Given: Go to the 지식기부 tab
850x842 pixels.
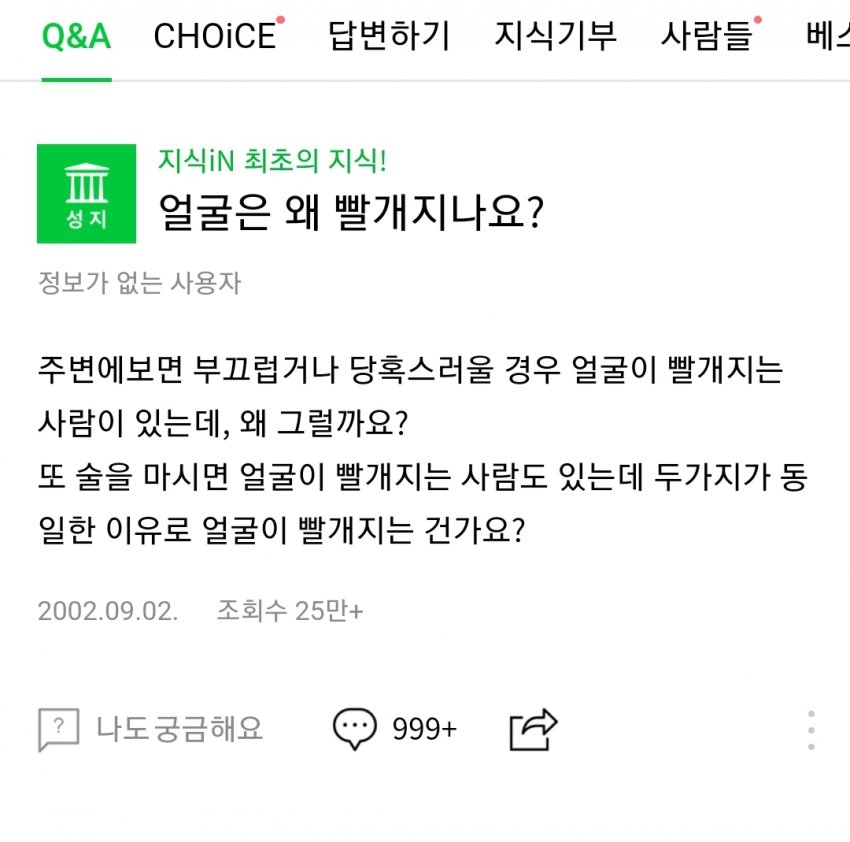Looking at the screenshot, I should pos(555,38).
